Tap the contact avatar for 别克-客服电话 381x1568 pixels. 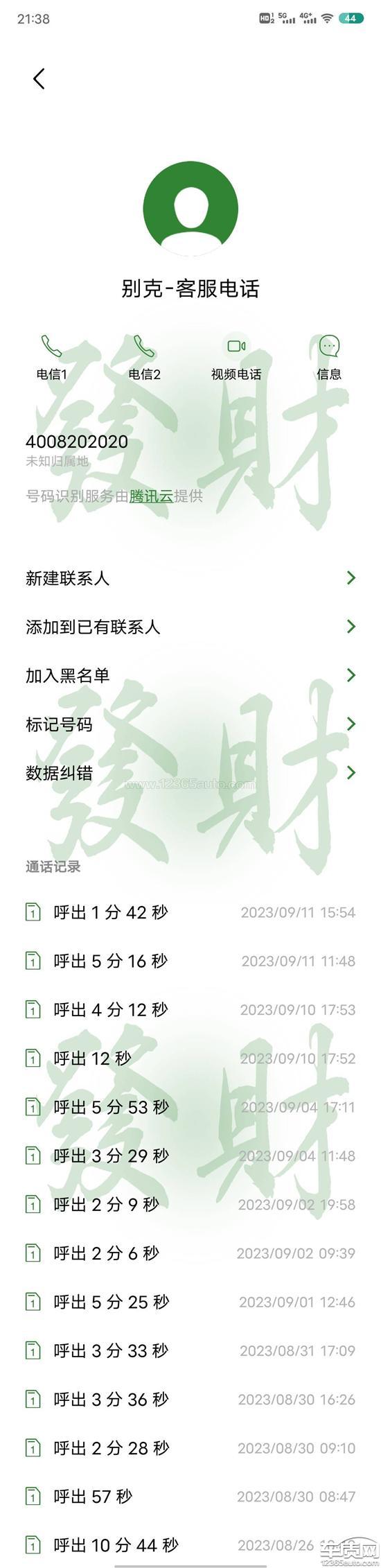click(190, 209)
